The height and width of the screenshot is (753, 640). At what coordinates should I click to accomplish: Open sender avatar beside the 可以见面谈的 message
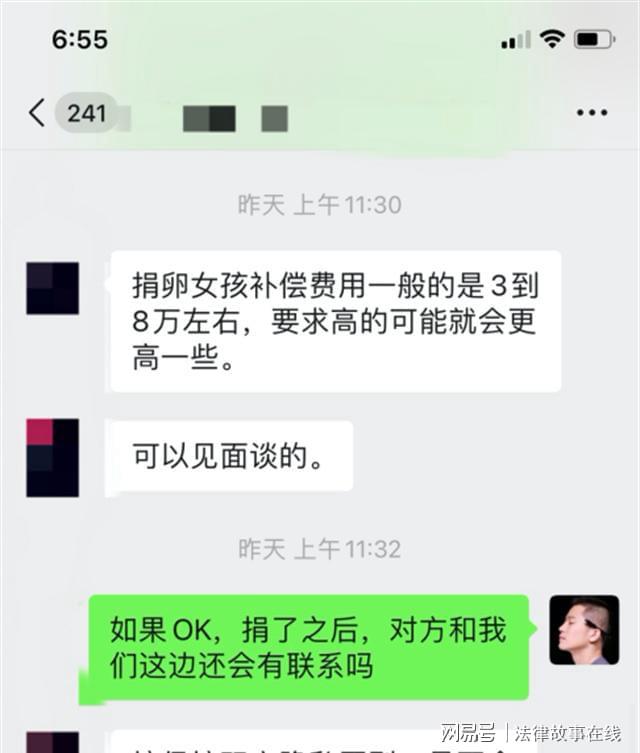[x=52, y=458]
